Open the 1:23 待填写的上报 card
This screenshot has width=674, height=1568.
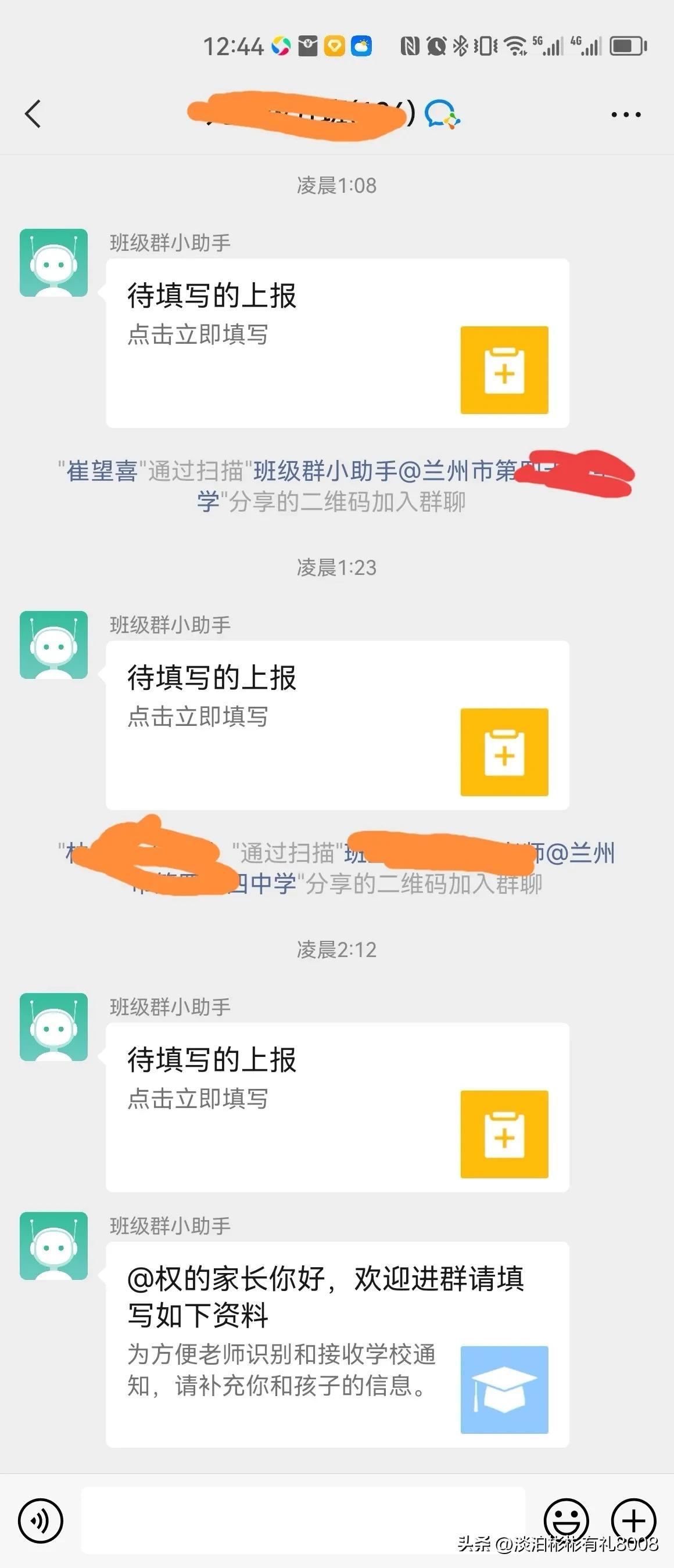tap(338, 725)
